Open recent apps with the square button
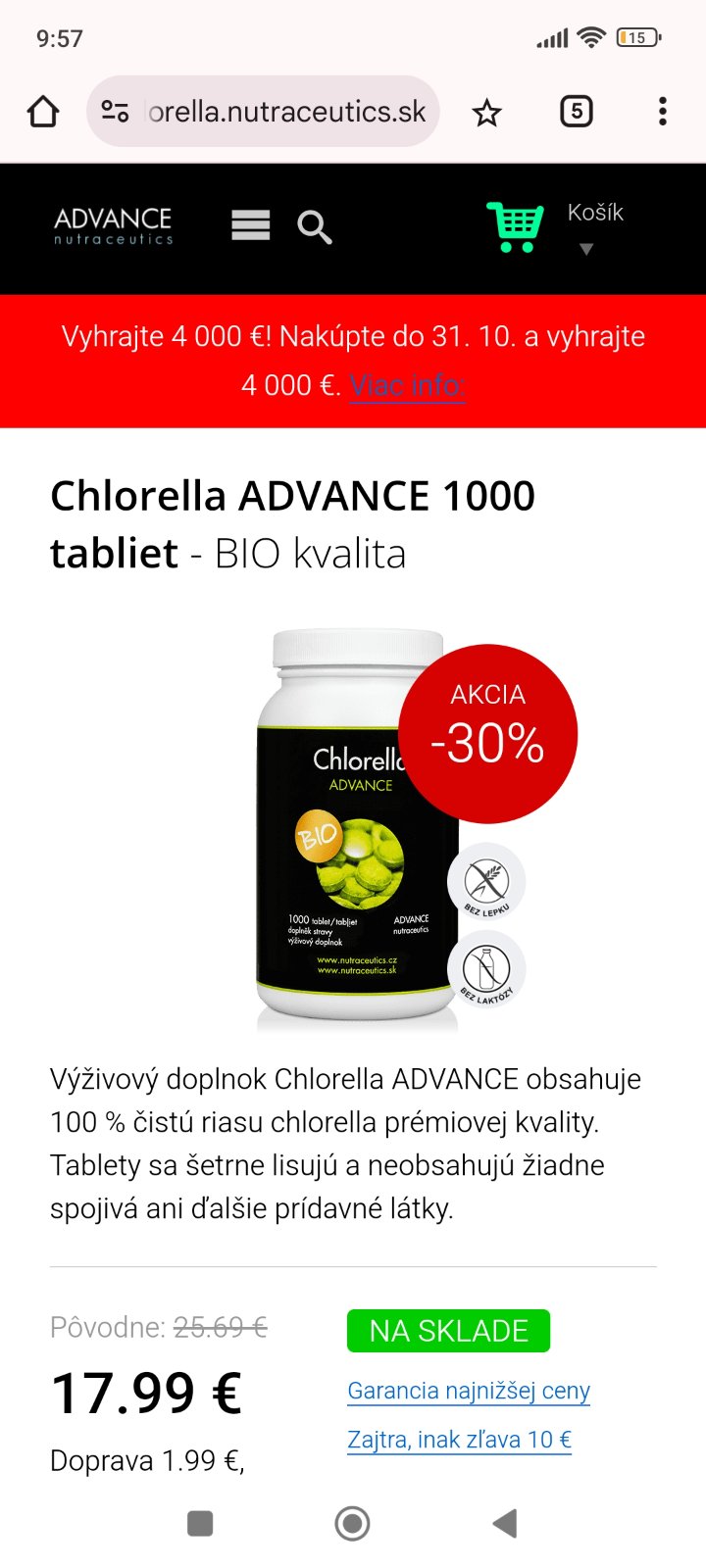This screenshot has width=706, height=1568. point(200,1523)
